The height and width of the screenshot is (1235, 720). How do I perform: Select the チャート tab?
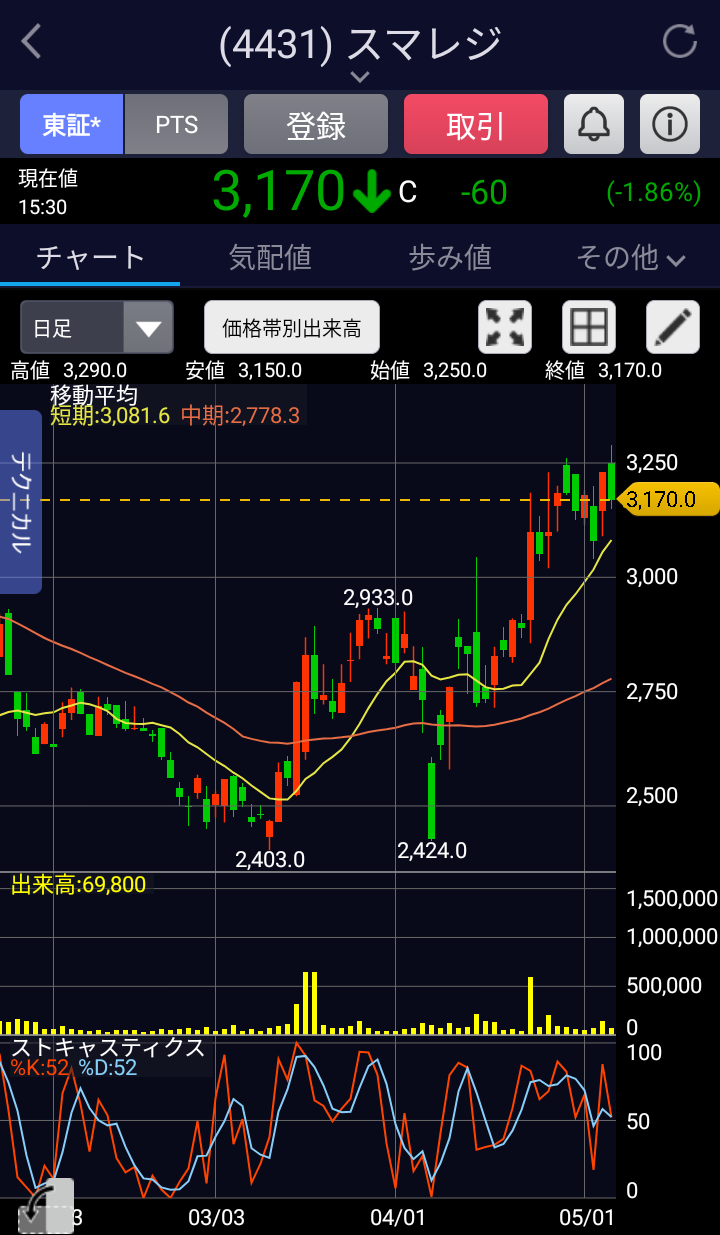(x=90, y=258)
